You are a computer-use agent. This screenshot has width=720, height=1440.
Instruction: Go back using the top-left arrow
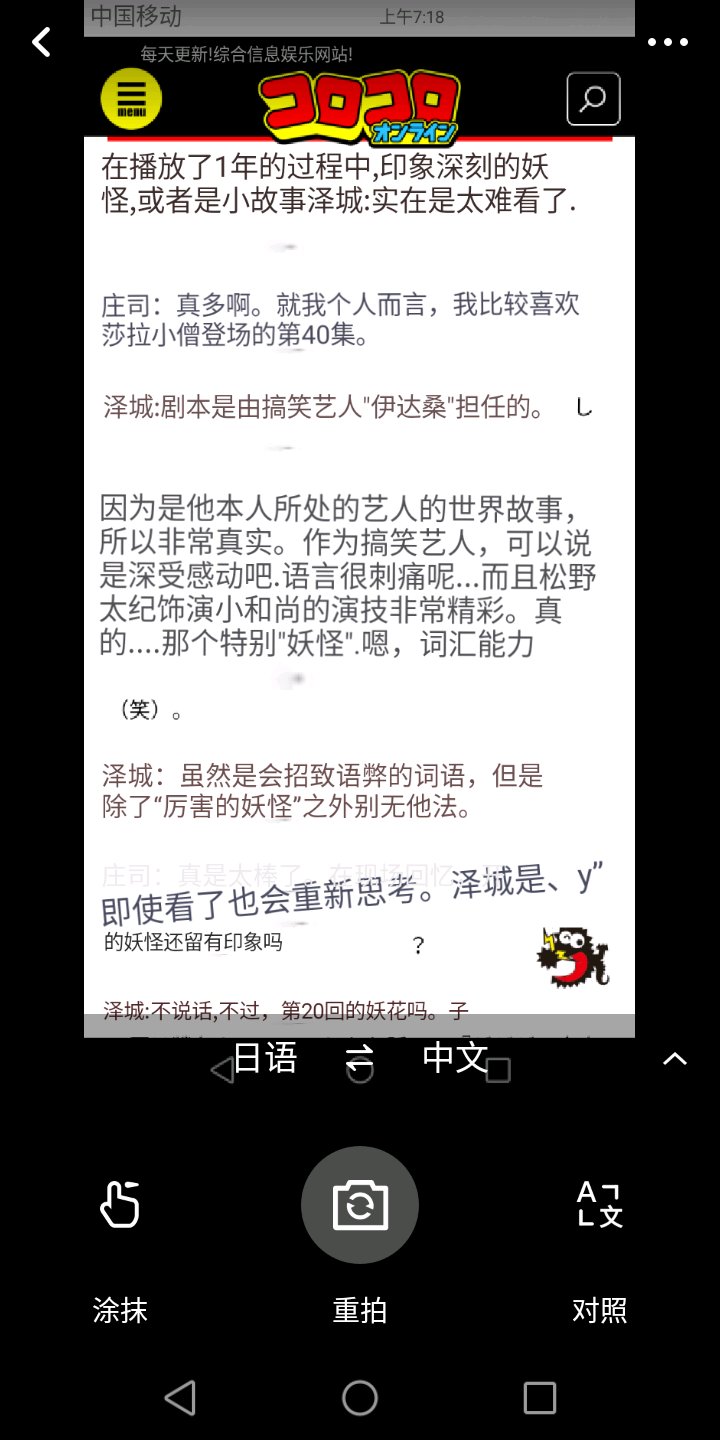[x=41, y=42]
